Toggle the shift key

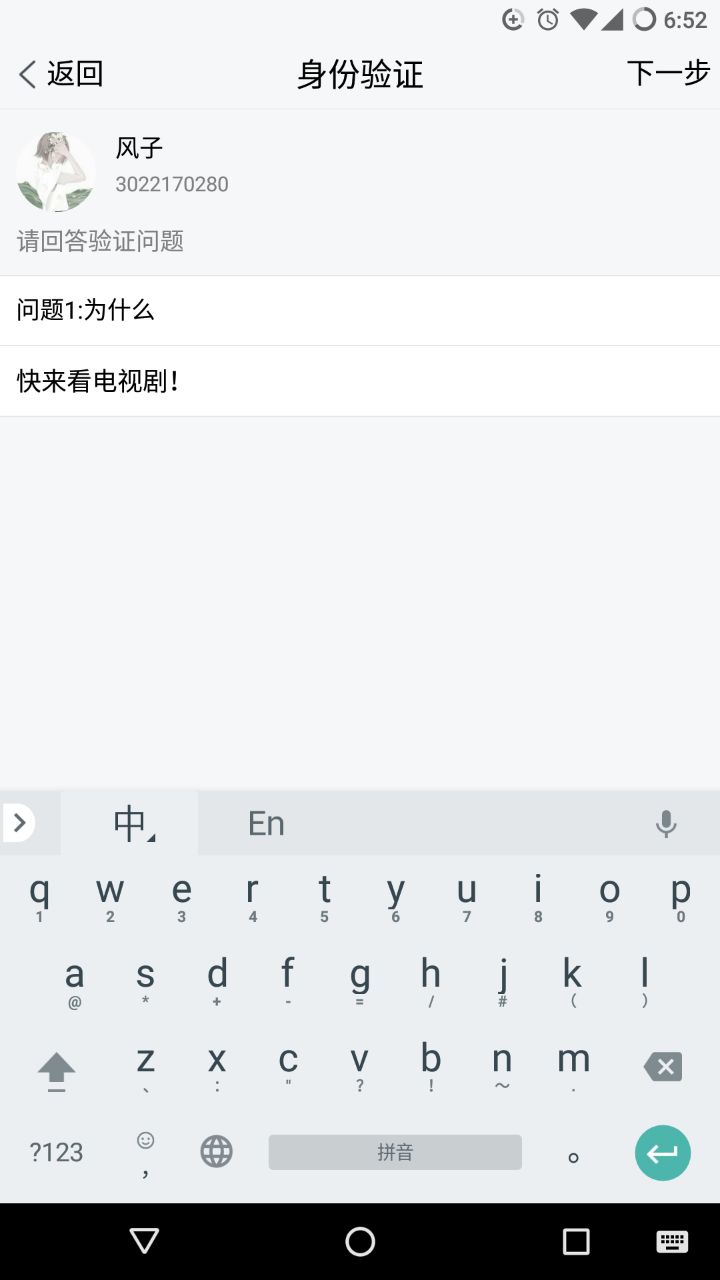[56, 1069]
